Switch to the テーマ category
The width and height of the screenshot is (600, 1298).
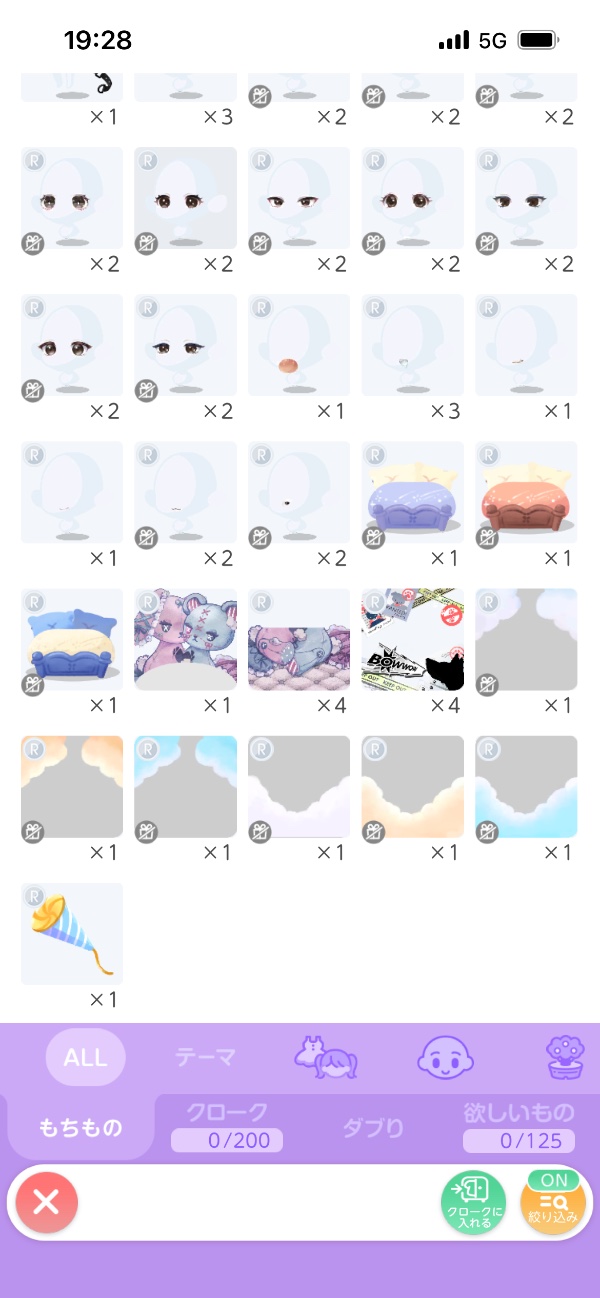point(205,1057)
